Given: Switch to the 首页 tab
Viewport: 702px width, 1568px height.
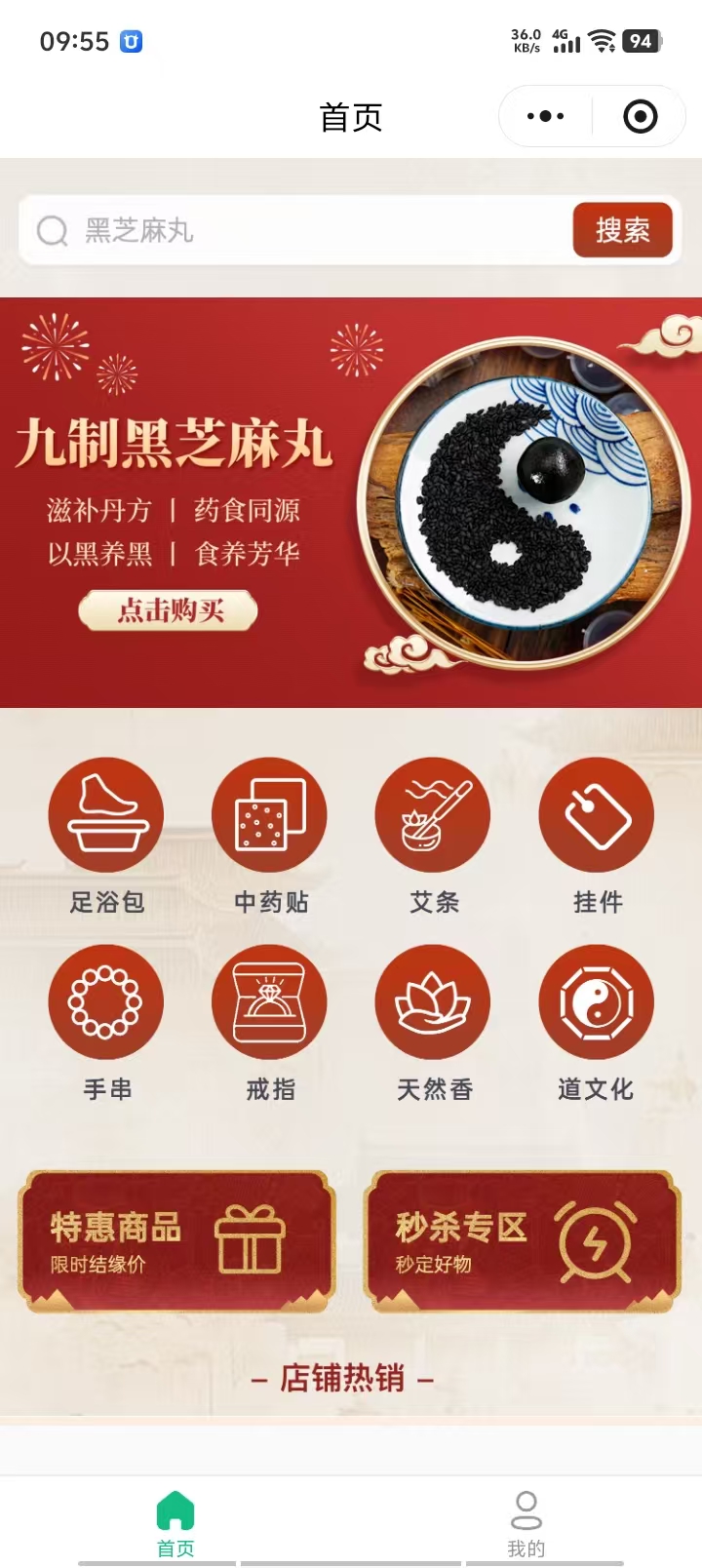Looking at the screenshot, I should (175, 1523).
